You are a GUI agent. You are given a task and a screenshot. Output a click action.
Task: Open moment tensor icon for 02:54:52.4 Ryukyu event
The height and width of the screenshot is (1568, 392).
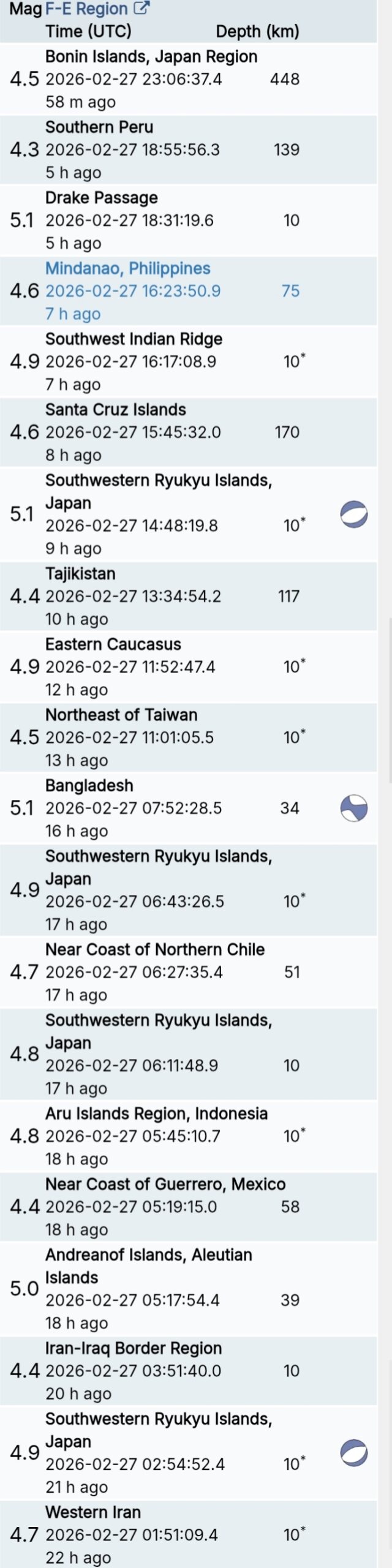[x=354, y=1452]
